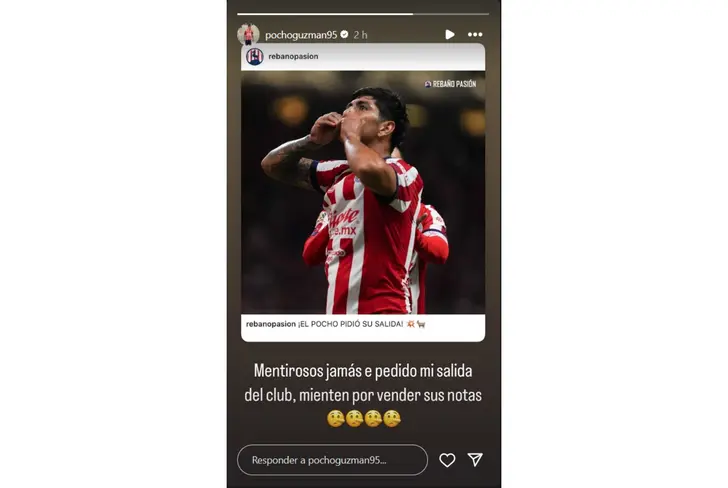
Task: Resume story playback
Action: coord(449,34)
